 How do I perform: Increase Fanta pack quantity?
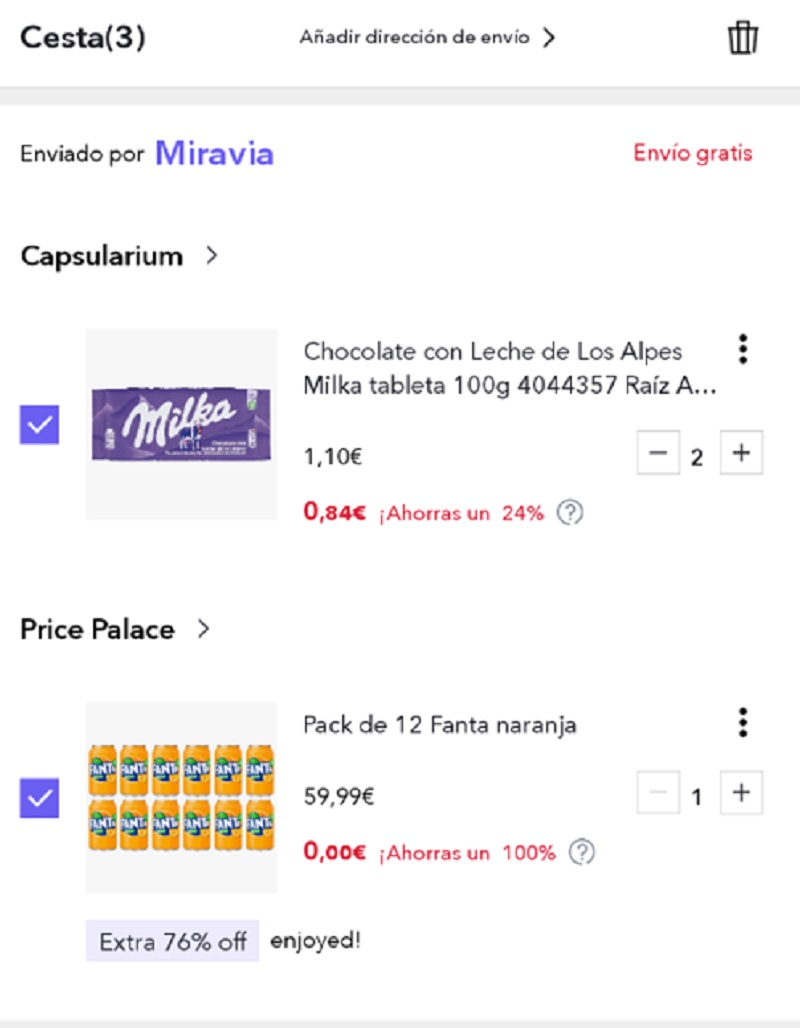tap(741, 794)
